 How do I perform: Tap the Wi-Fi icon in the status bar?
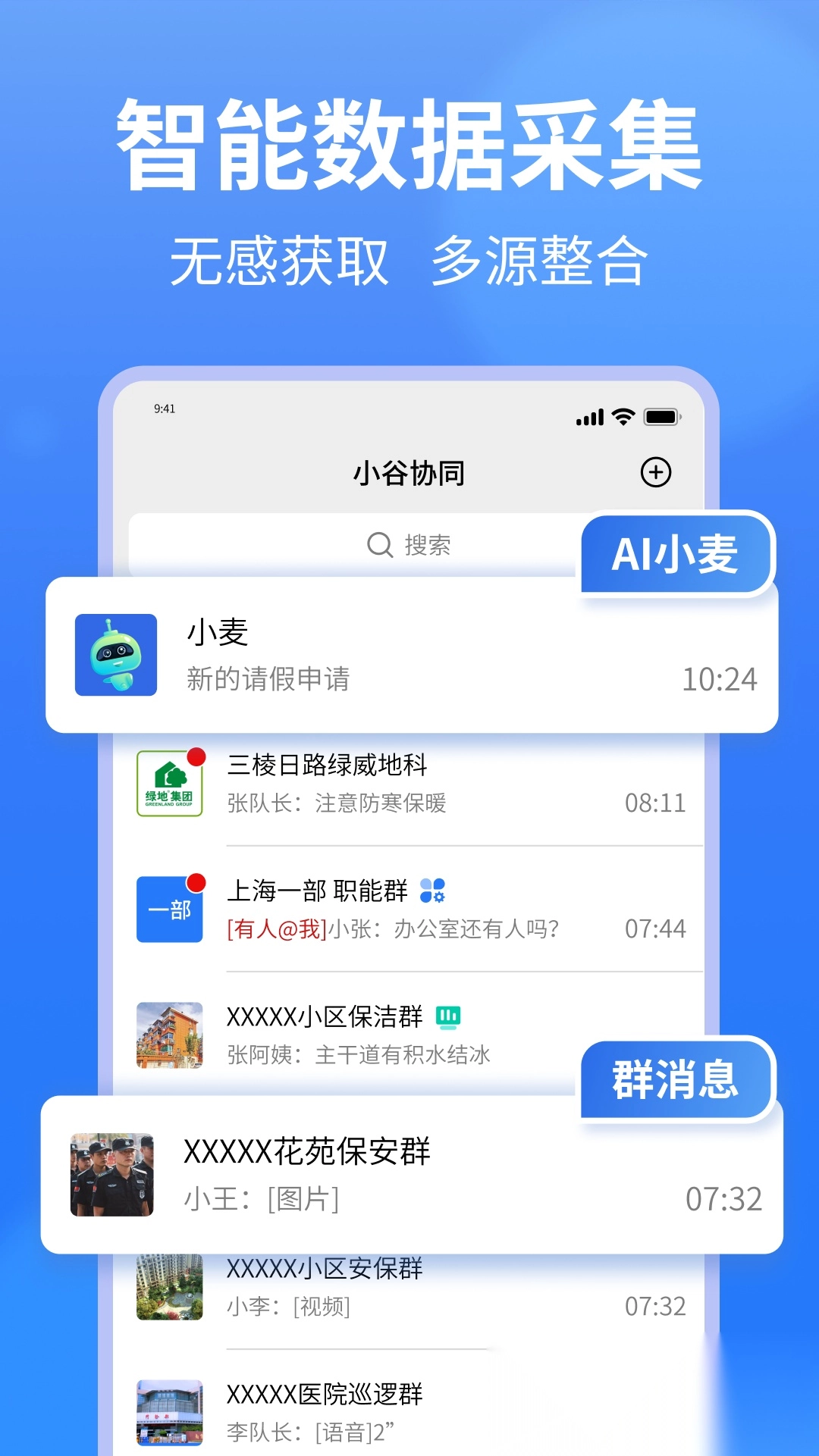click(622, 417)
